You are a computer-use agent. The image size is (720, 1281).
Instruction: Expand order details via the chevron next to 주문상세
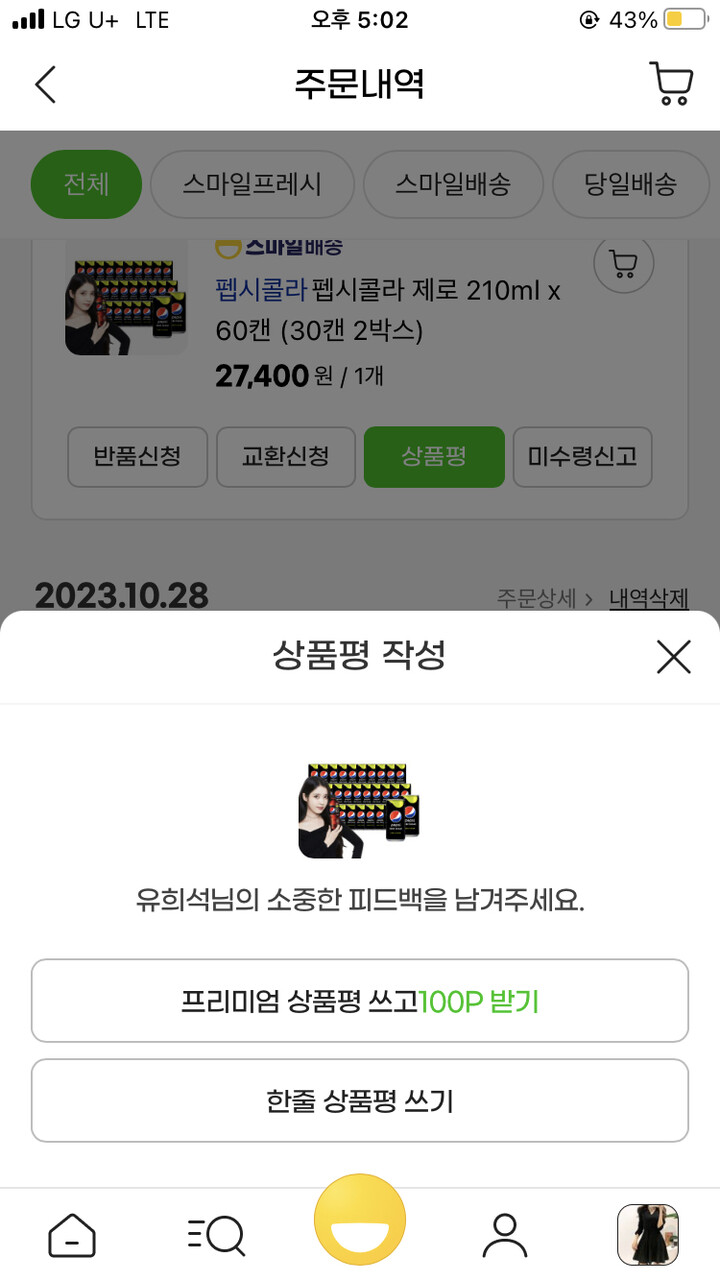click(588, 597)
